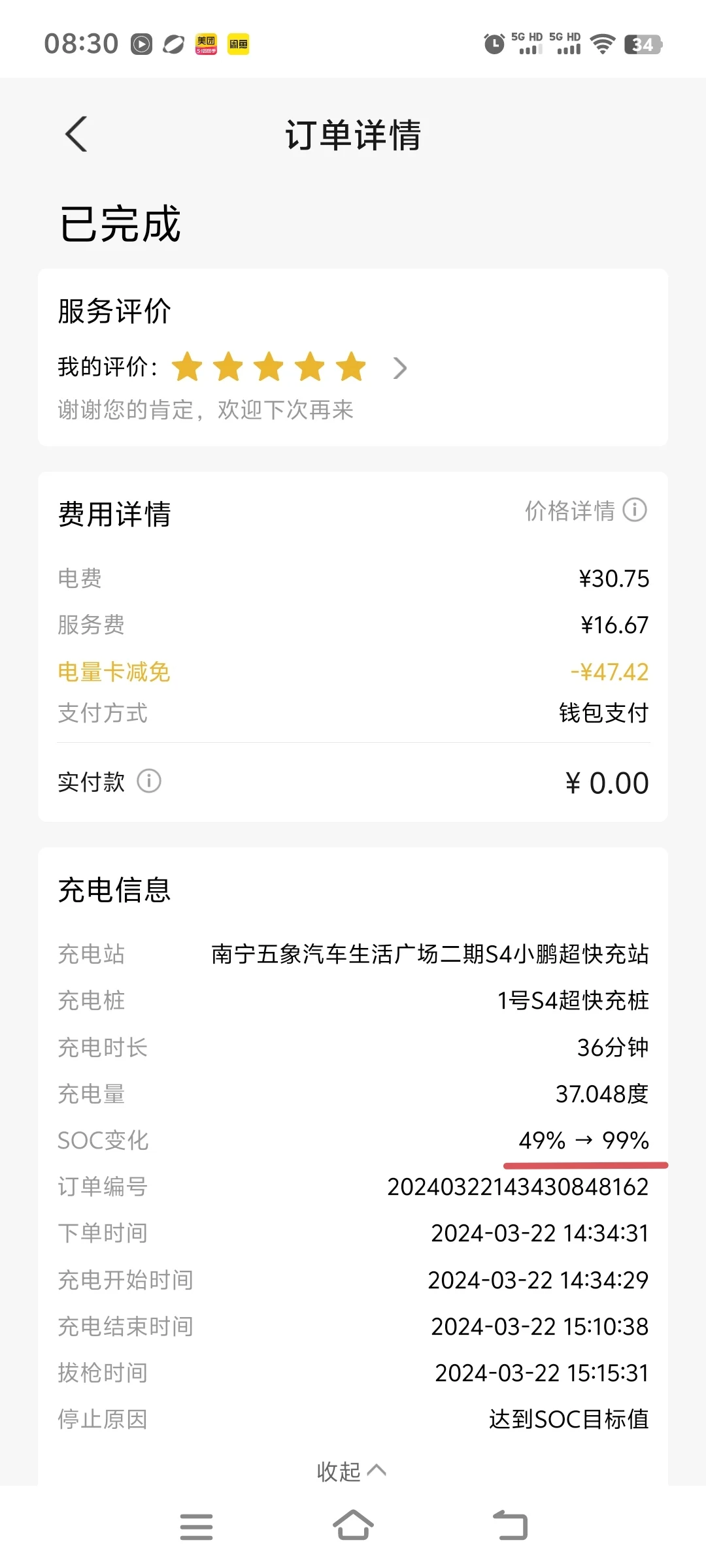Go to the system home screen

pos(353,1526)
